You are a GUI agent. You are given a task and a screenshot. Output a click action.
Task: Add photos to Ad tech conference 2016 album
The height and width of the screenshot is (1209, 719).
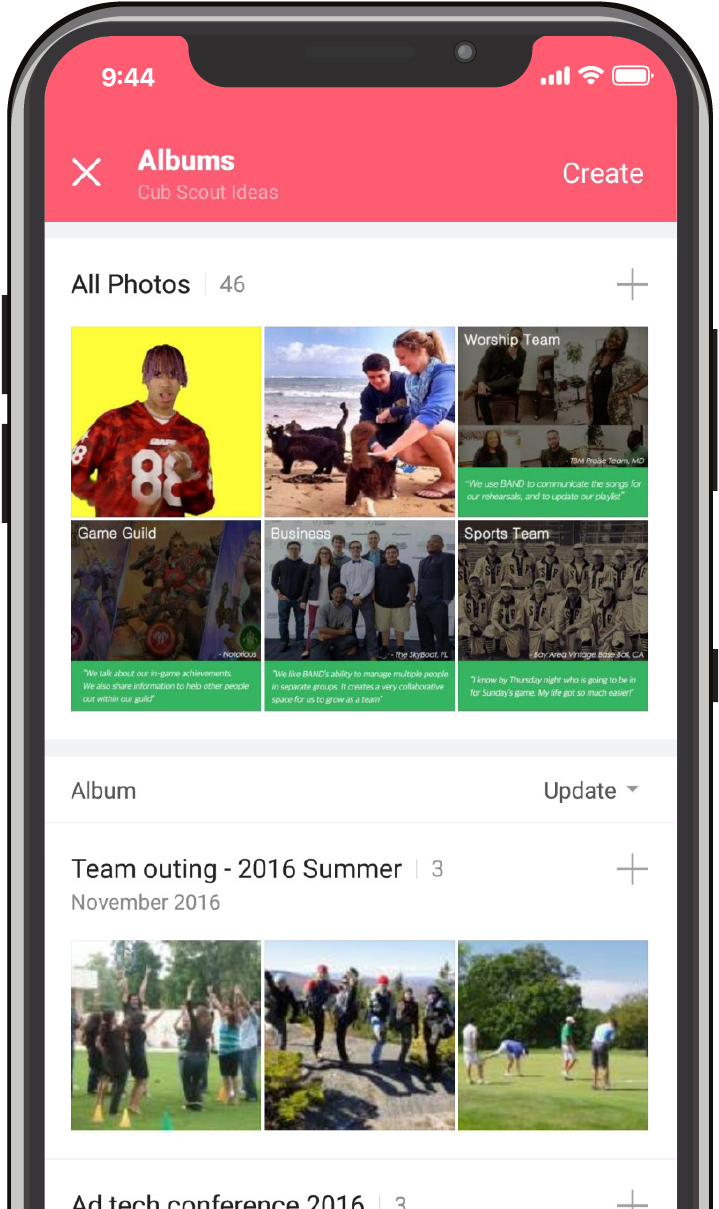(x=631, y=1199)
